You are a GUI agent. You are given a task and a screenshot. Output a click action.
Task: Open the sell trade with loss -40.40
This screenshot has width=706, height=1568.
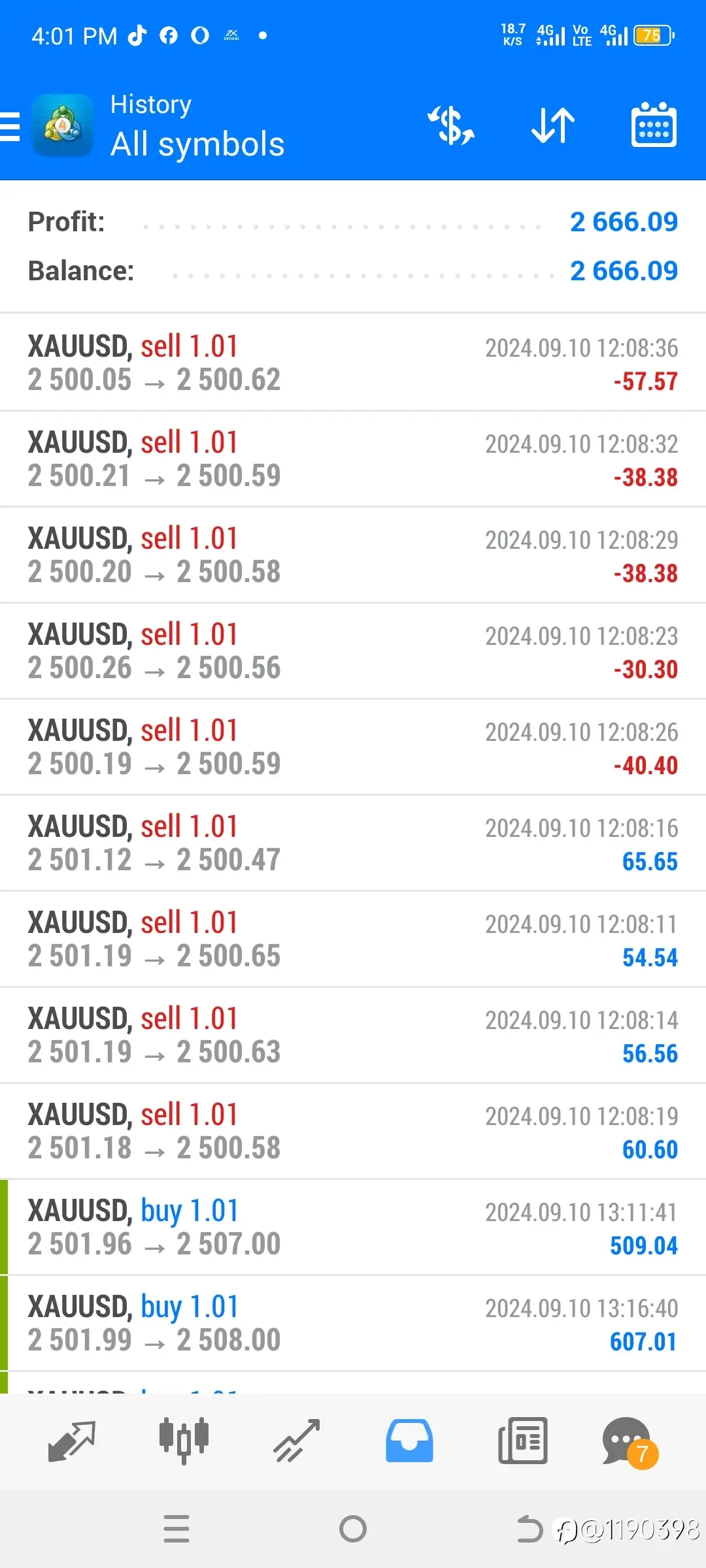point(353,747)
